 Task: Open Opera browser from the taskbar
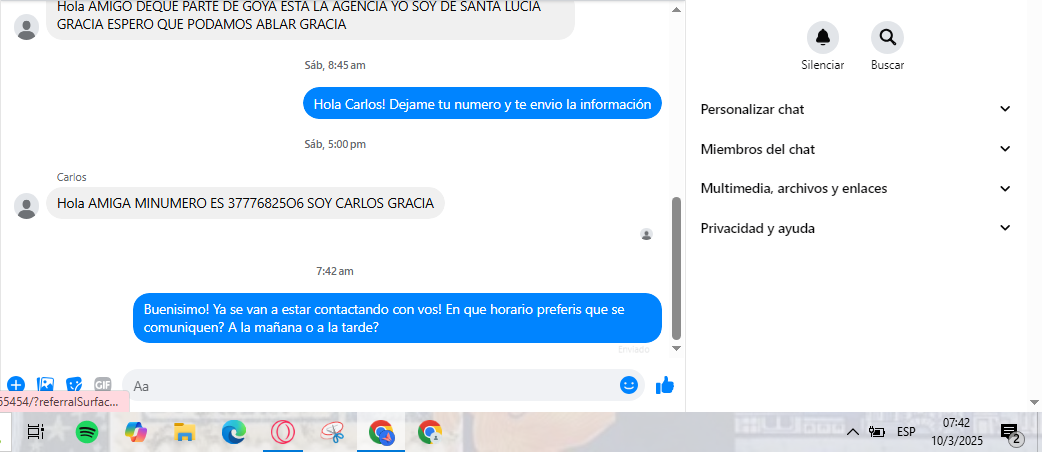click(x=282, y=432)
